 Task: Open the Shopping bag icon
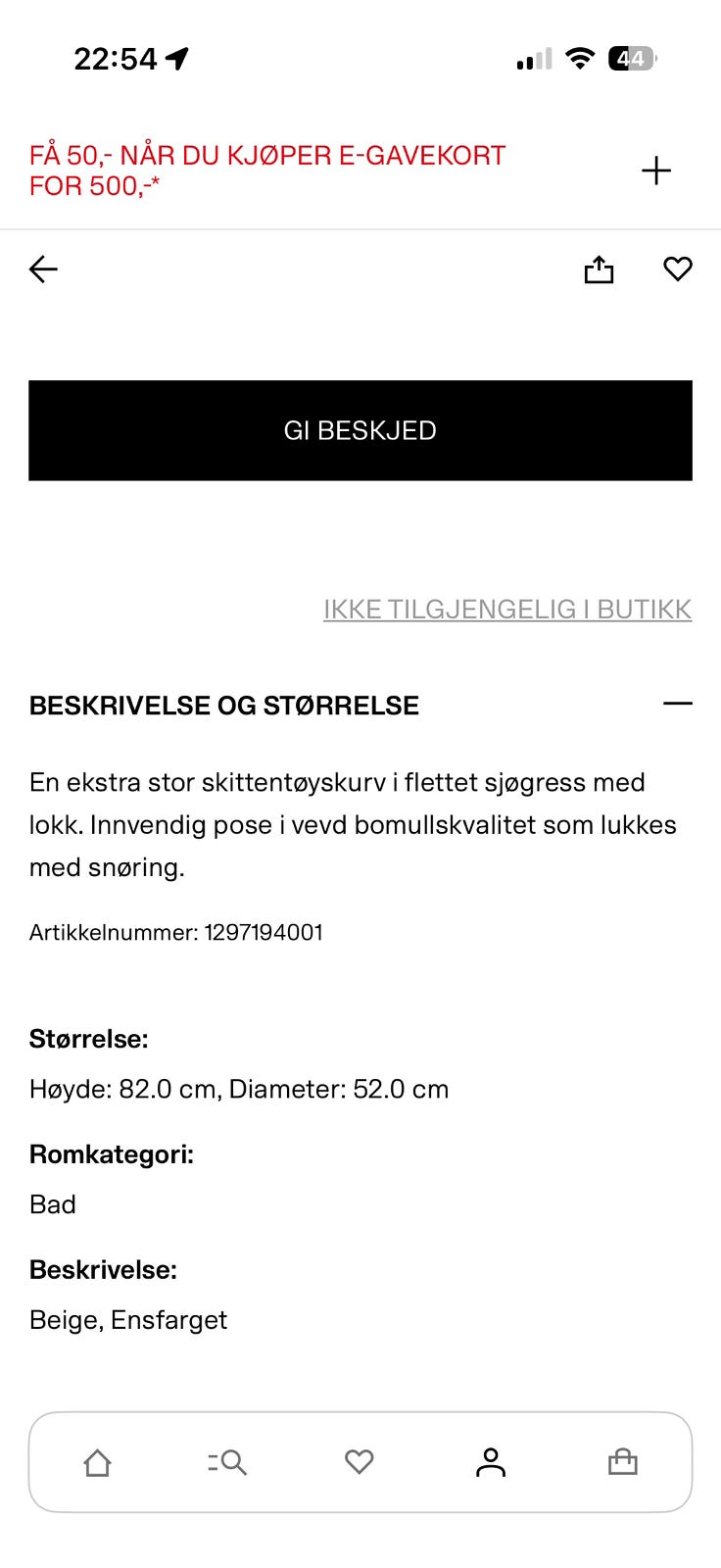[623, 1461]
